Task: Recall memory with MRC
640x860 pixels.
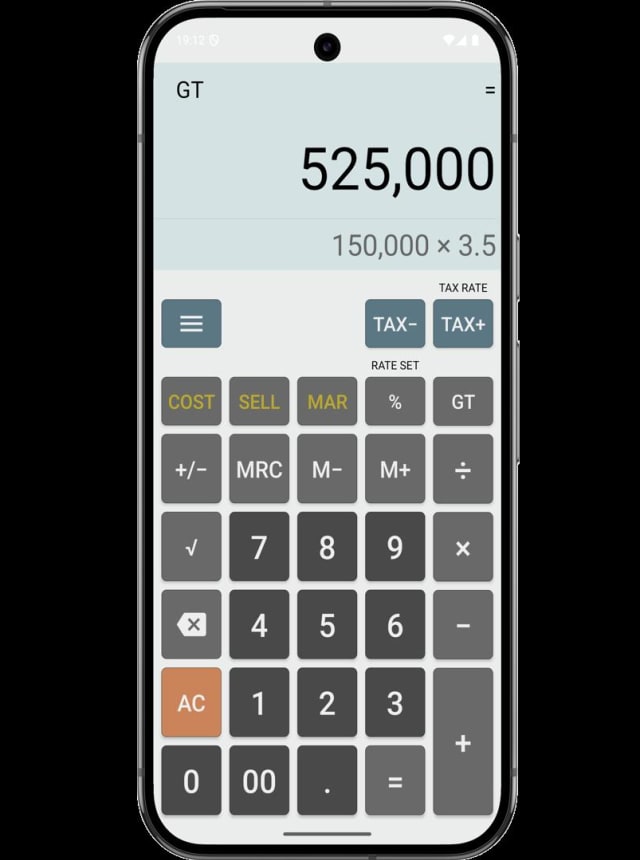Action: (x=259, y=469)
